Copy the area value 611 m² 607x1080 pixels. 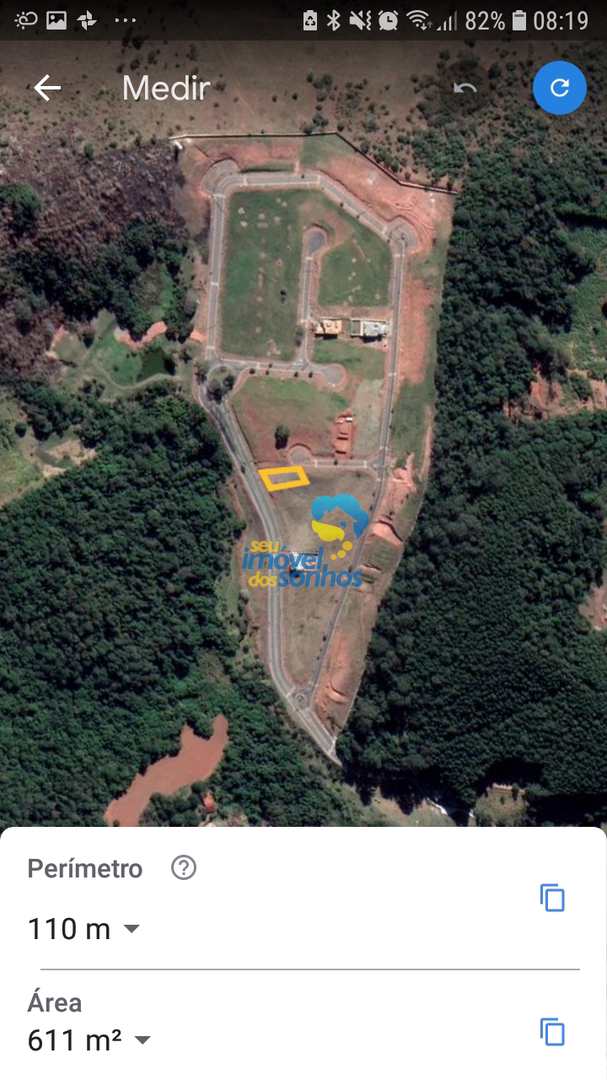tap(553, 1032)
